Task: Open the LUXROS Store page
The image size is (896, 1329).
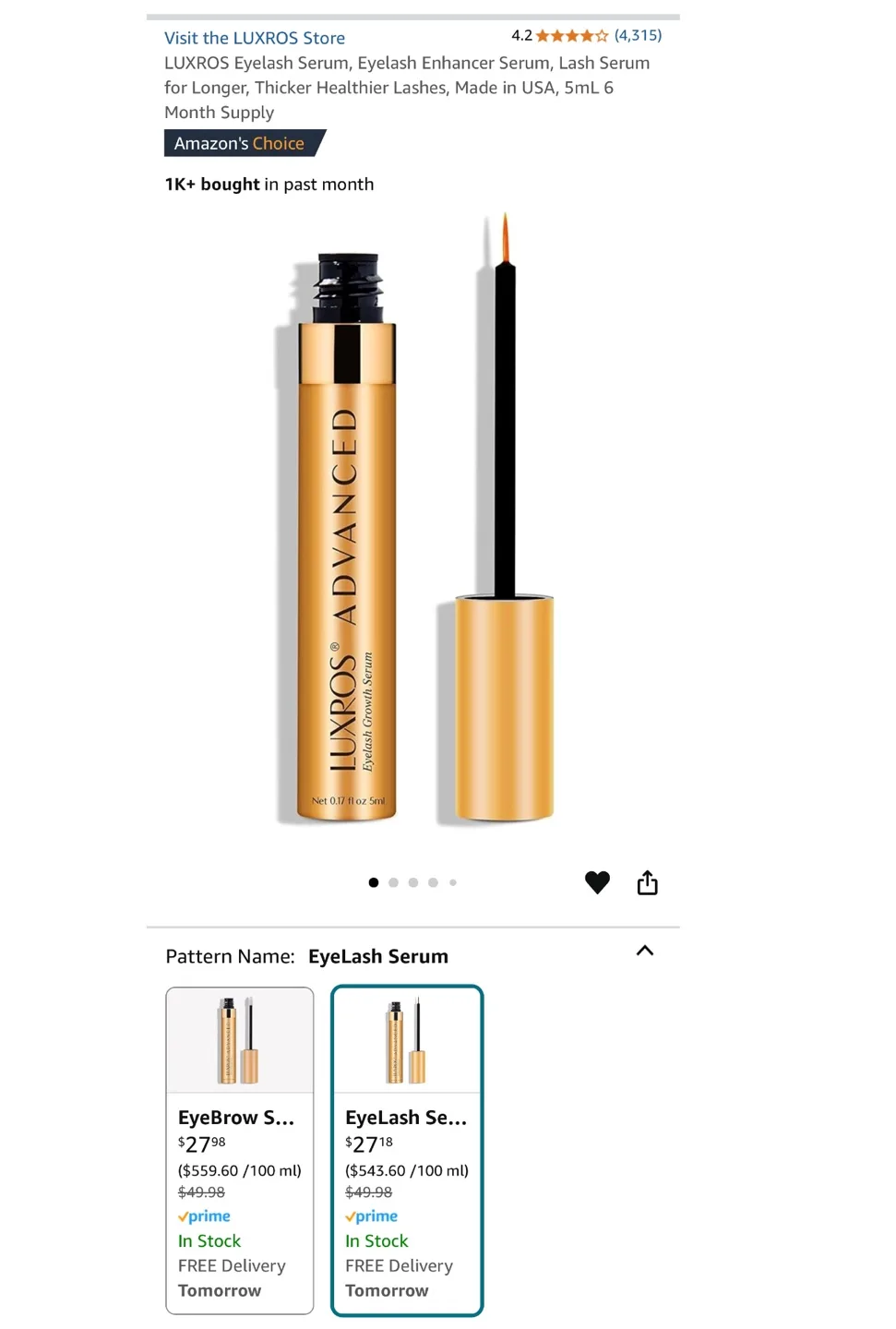Action: (255, 37)
